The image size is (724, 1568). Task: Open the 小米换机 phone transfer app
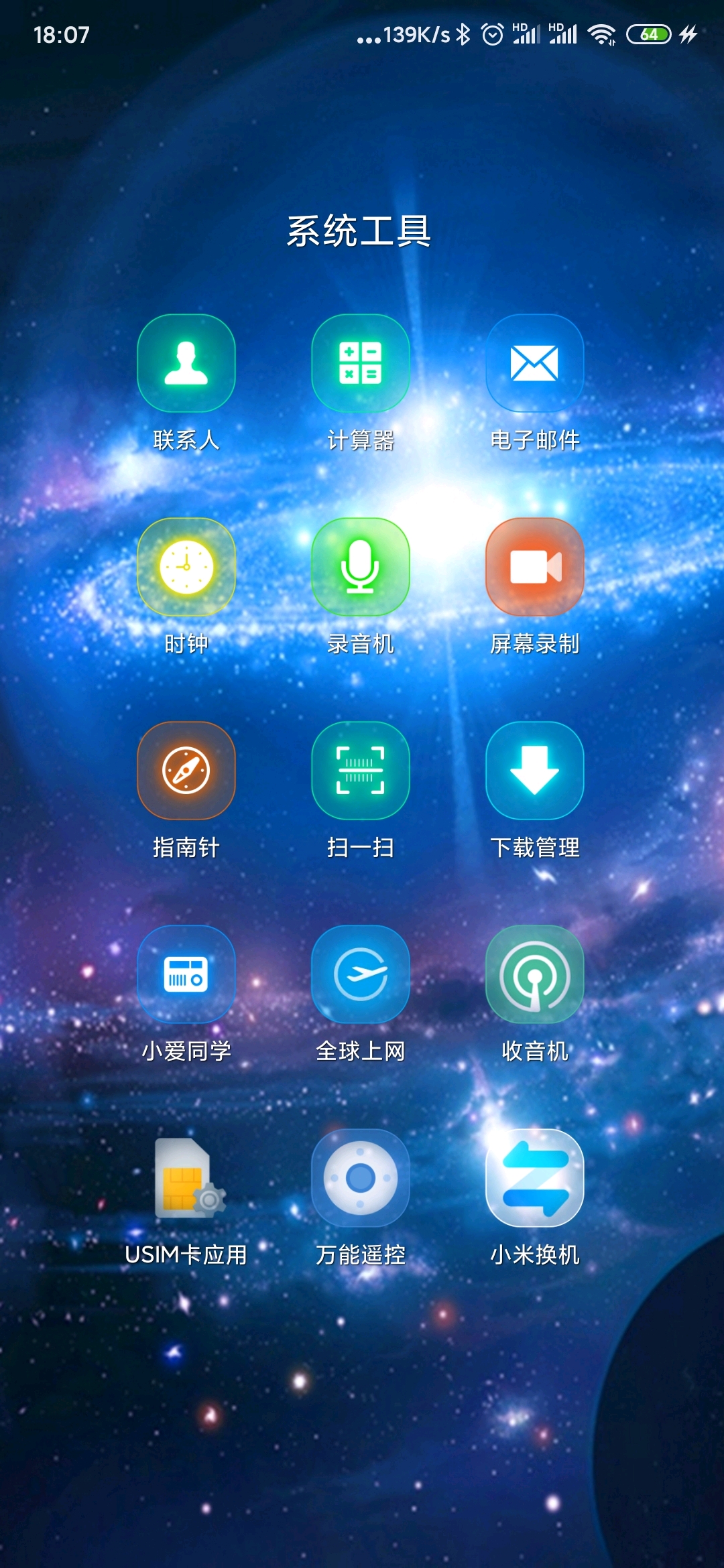point(534,1178)
